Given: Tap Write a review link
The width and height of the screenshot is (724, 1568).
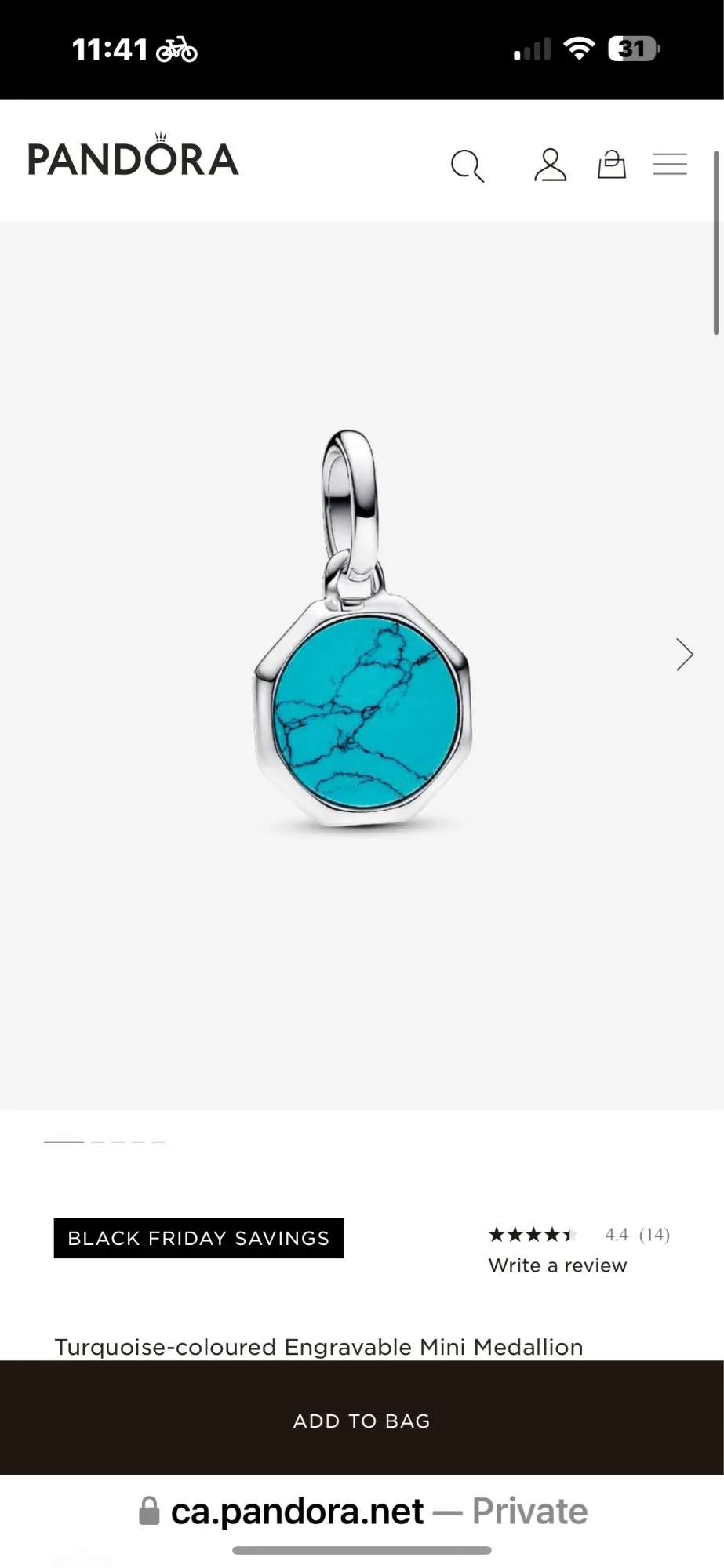Looking at the screenshot, I should coord(558,1265).
